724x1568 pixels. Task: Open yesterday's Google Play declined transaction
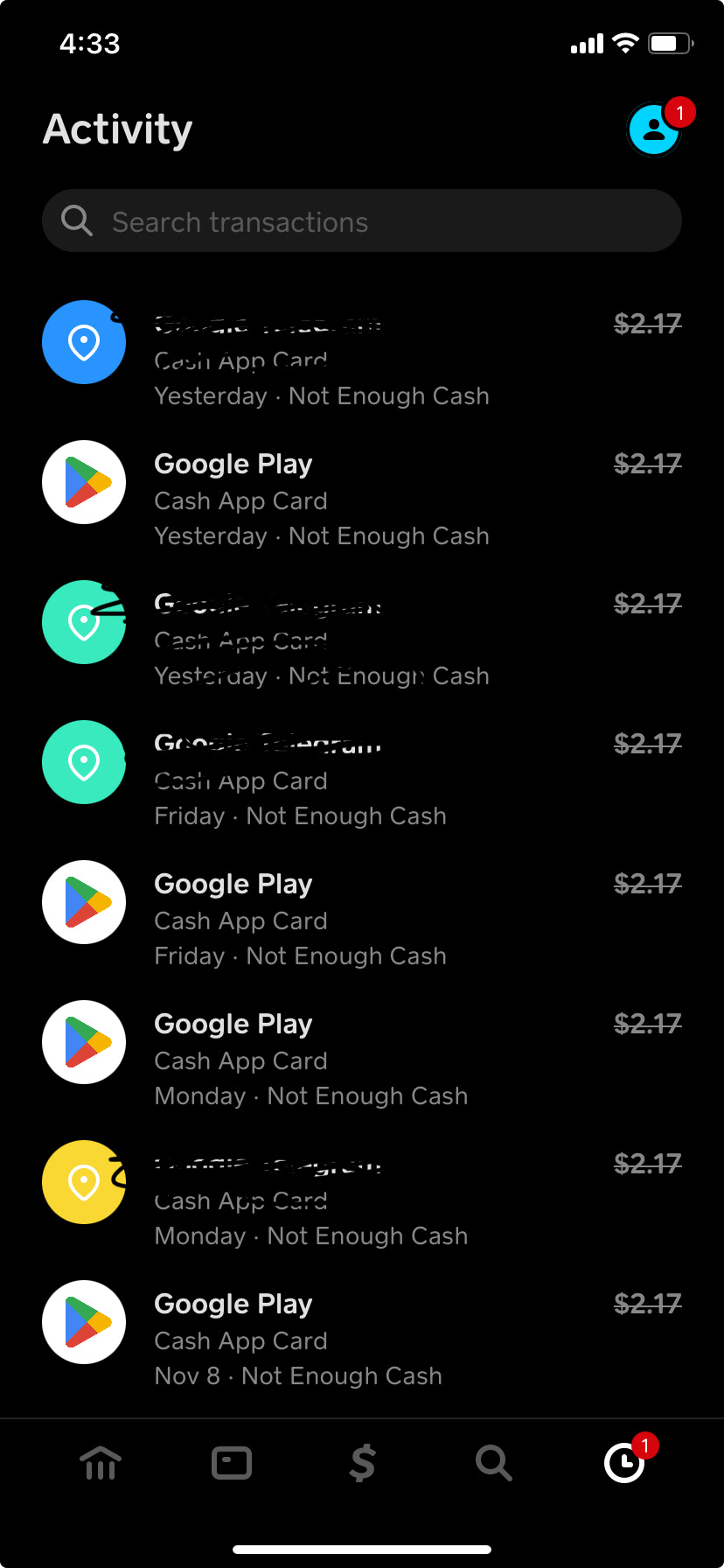362,499
